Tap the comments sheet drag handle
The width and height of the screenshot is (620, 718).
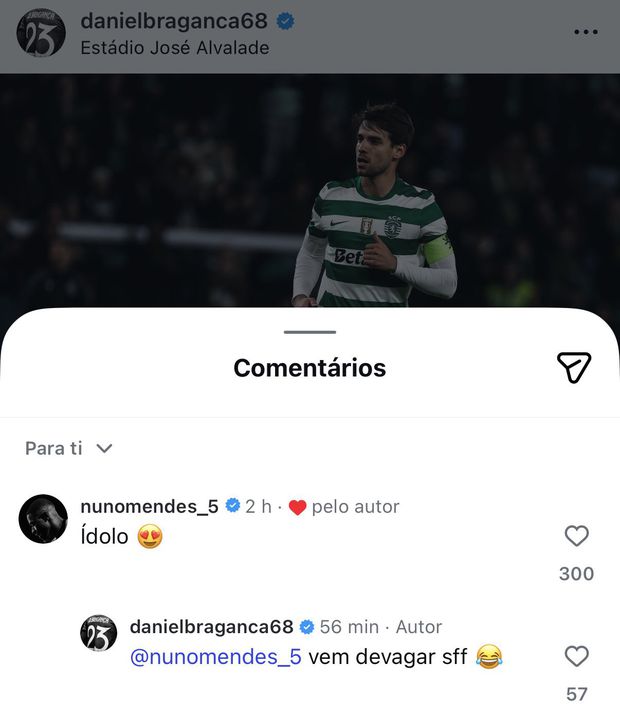pos(309,332)
